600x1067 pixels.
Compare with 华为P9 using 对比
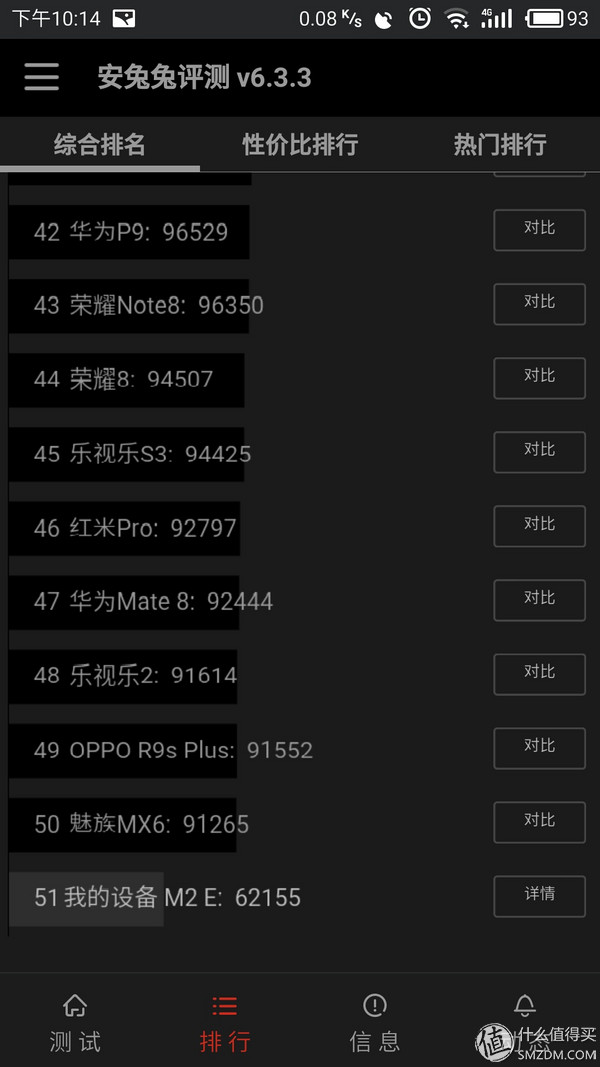[x=539, y=230]
